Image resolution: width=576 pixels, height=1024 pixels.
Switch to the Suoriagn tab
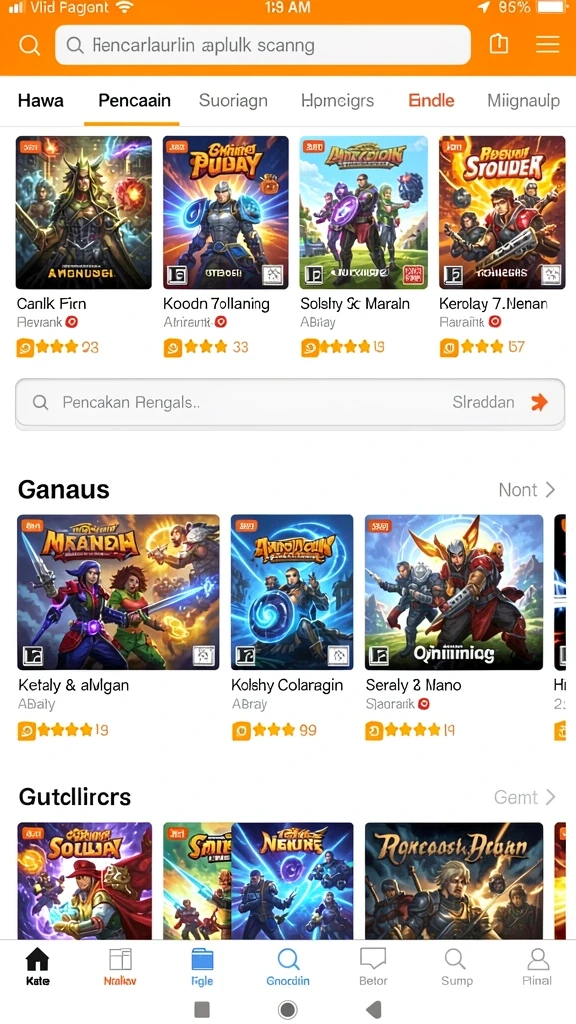233,101
